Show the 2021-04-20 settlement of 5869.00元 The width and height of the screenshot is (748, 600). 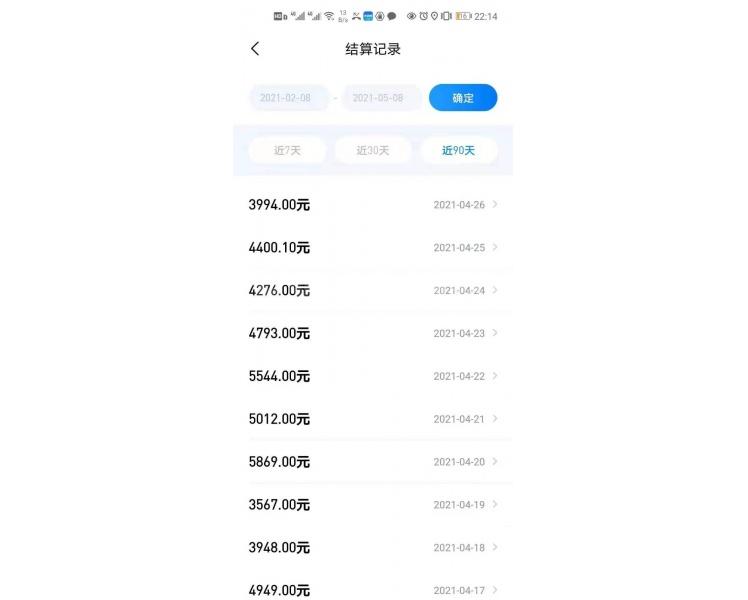point(373,462)
